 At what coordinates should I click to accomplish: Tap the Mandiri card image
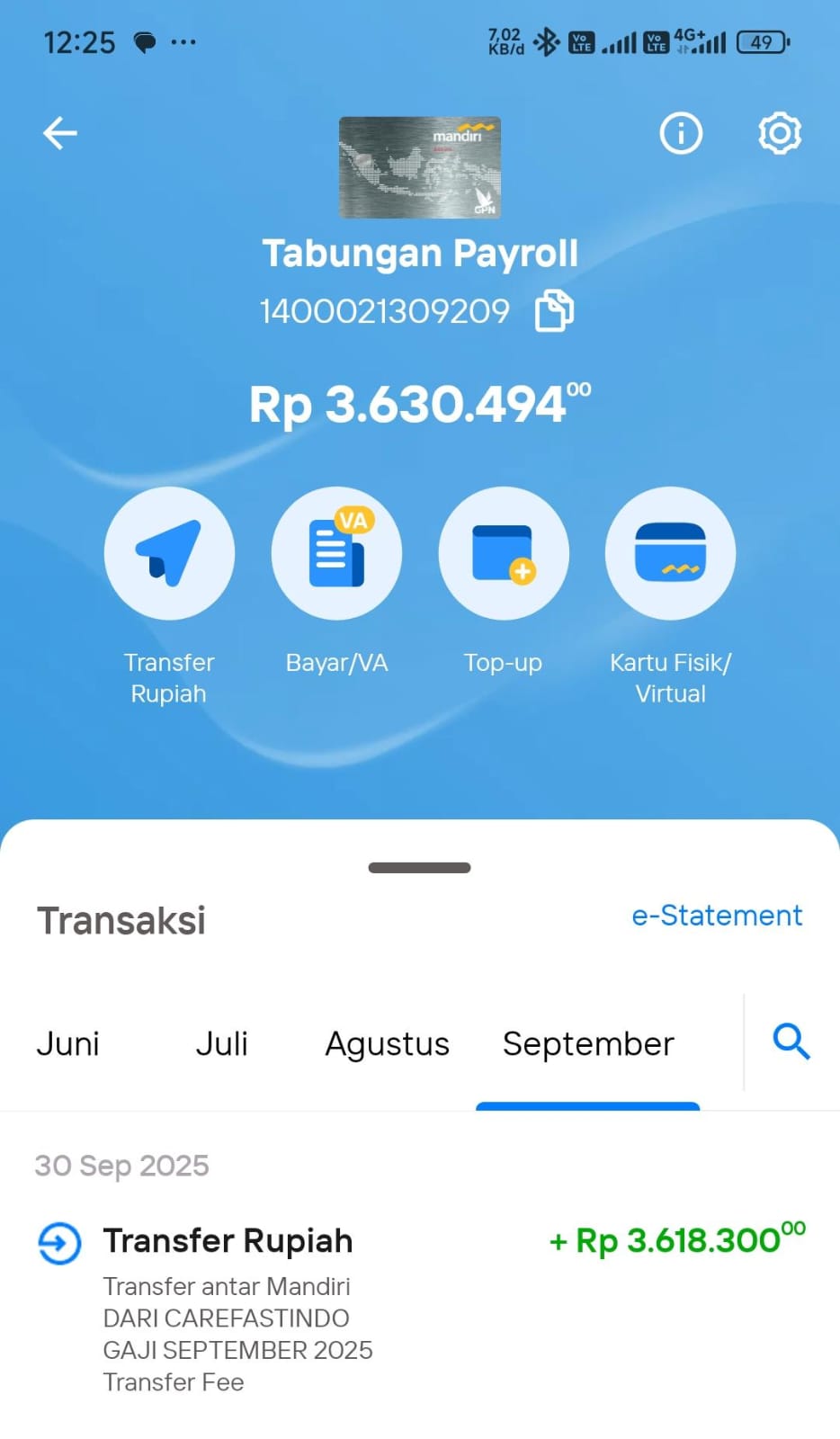click(x=419, y=167)
